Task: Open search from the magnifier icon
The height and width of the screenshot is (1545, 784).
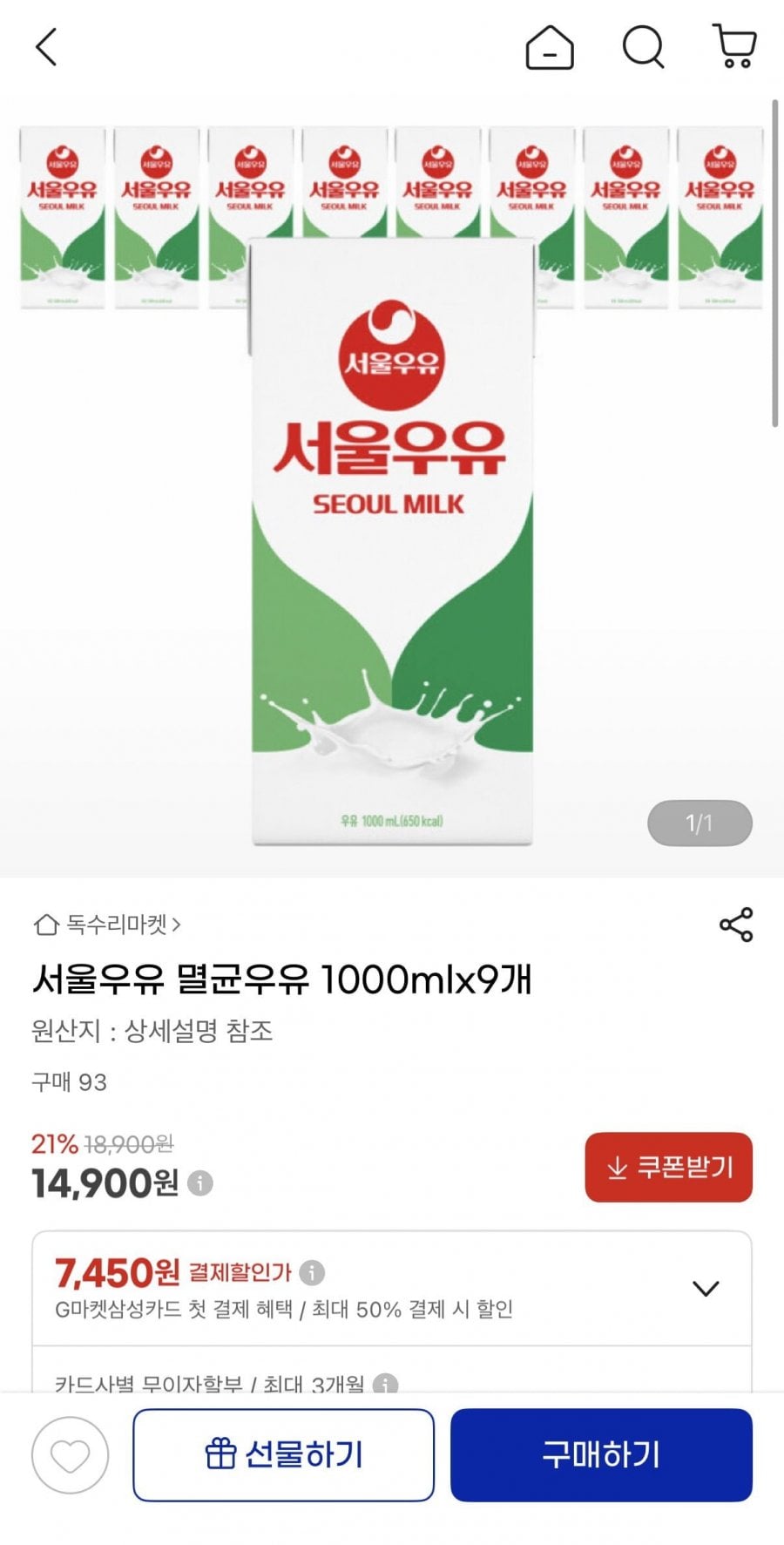Action: 644,47
